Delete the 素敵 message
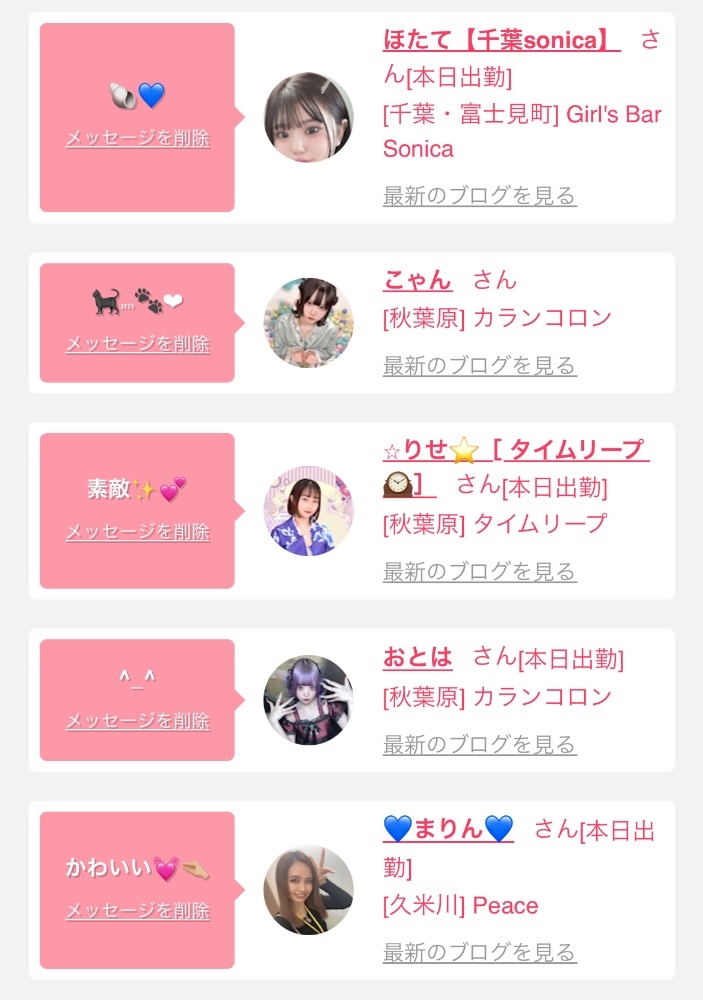Image resolution: width=703 pixels, height=1000 pixels. [138, 532]
